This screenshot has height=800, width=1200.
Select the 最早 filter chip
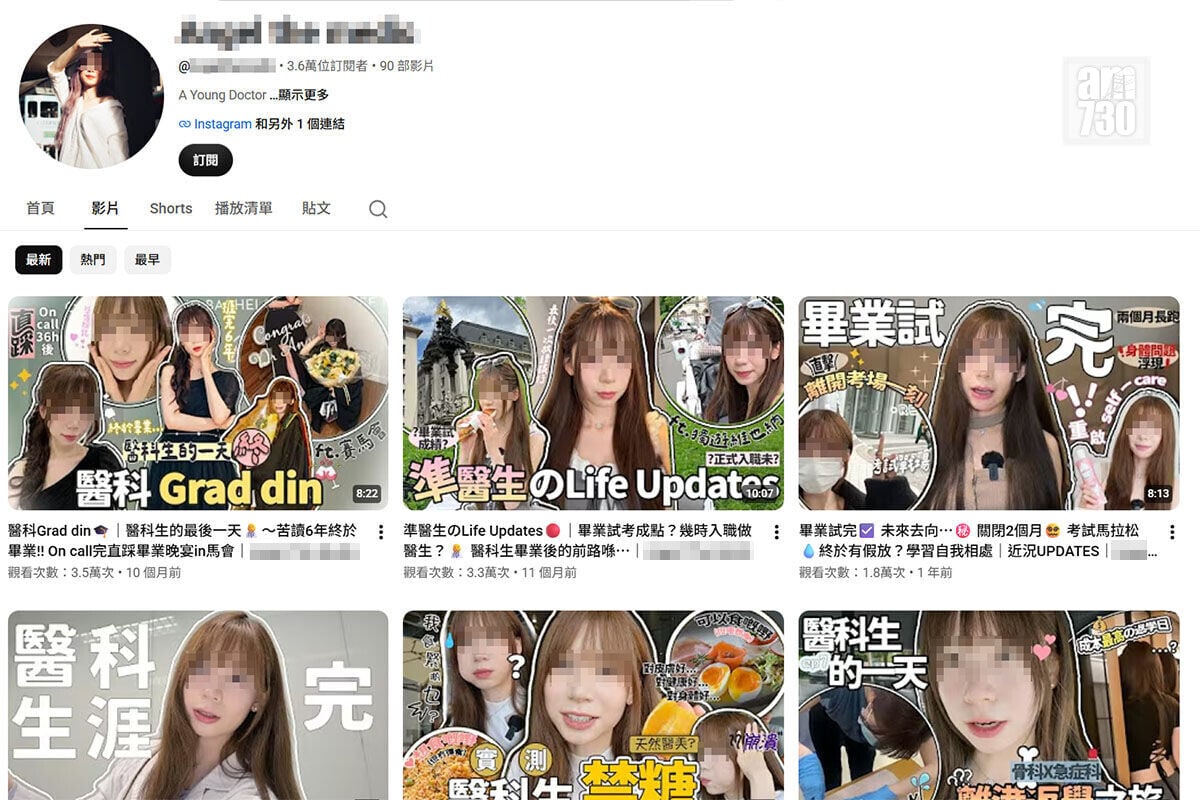pos(147,260)
